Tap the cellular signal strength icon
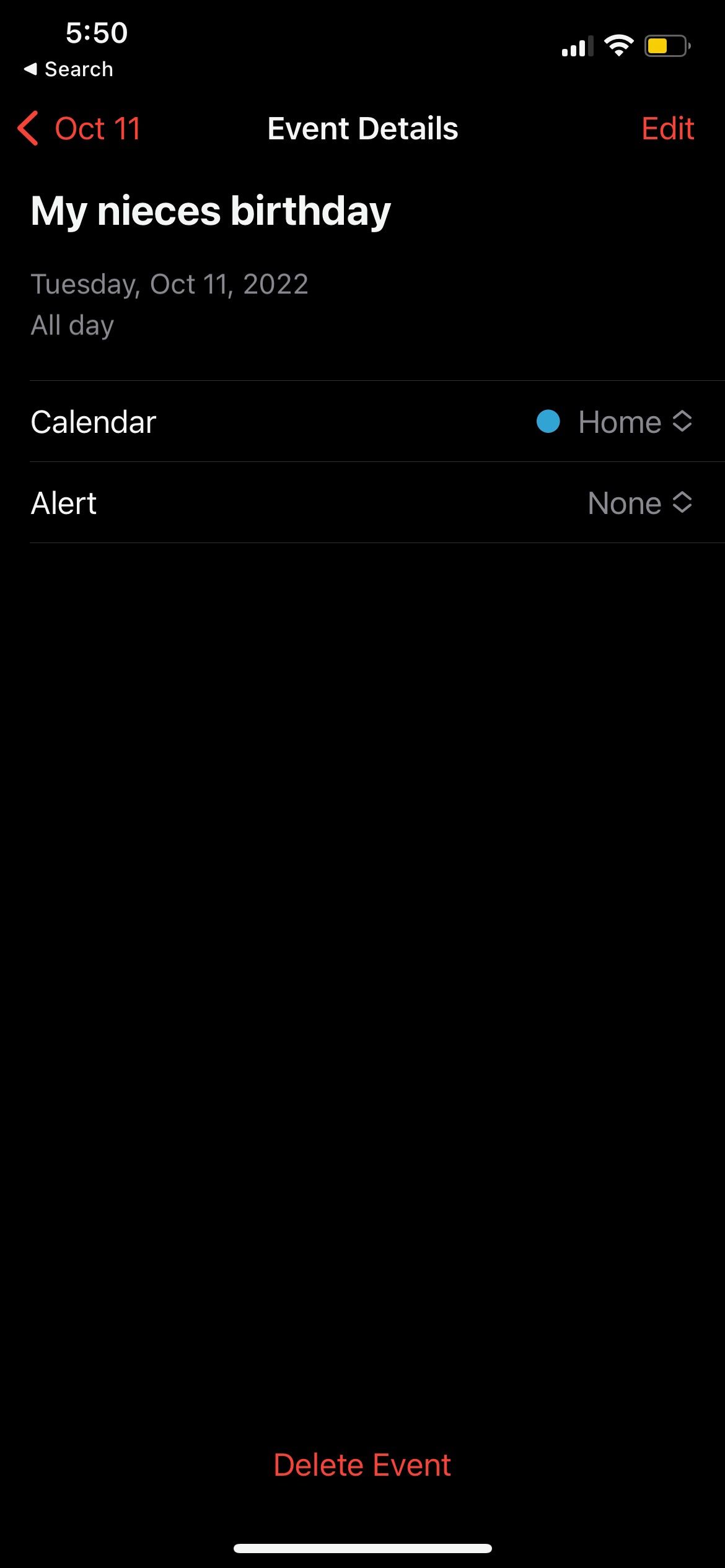 pyautogui.click(x=576, y=45)
